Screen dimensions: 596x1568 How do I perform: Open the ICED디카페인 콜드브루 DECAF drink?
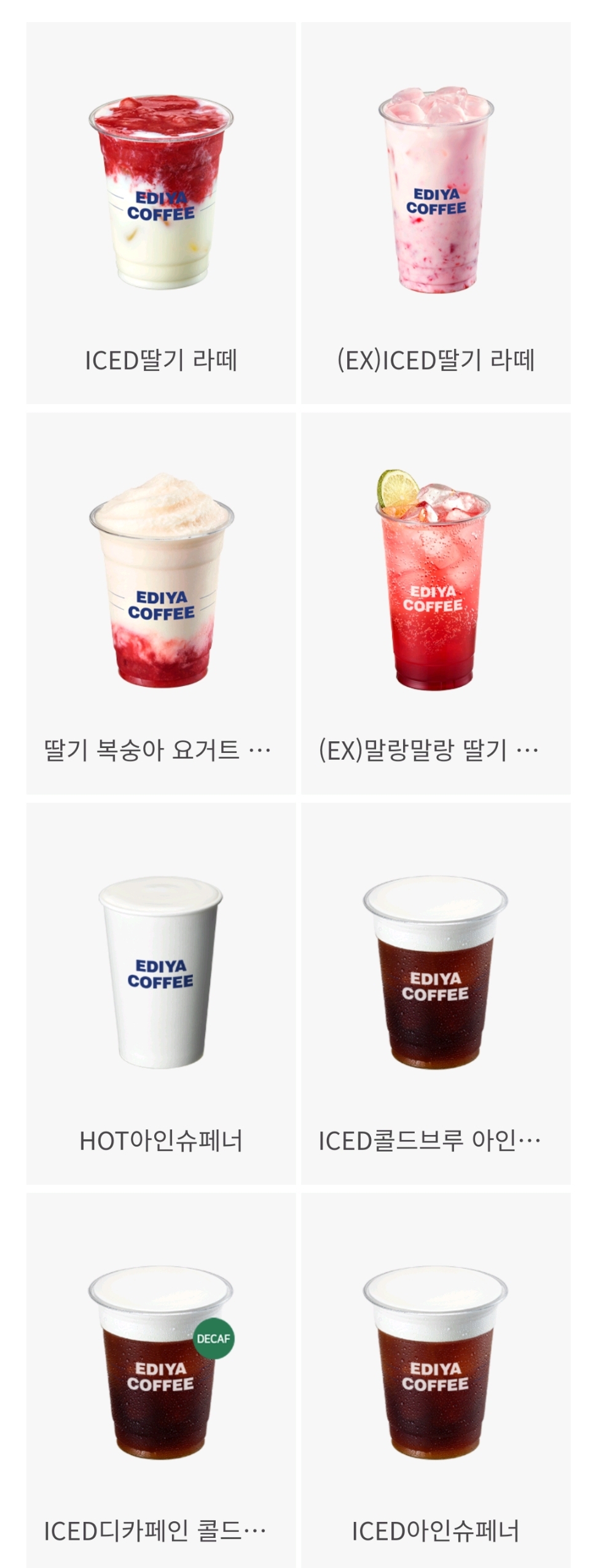tap(160, 1382)
